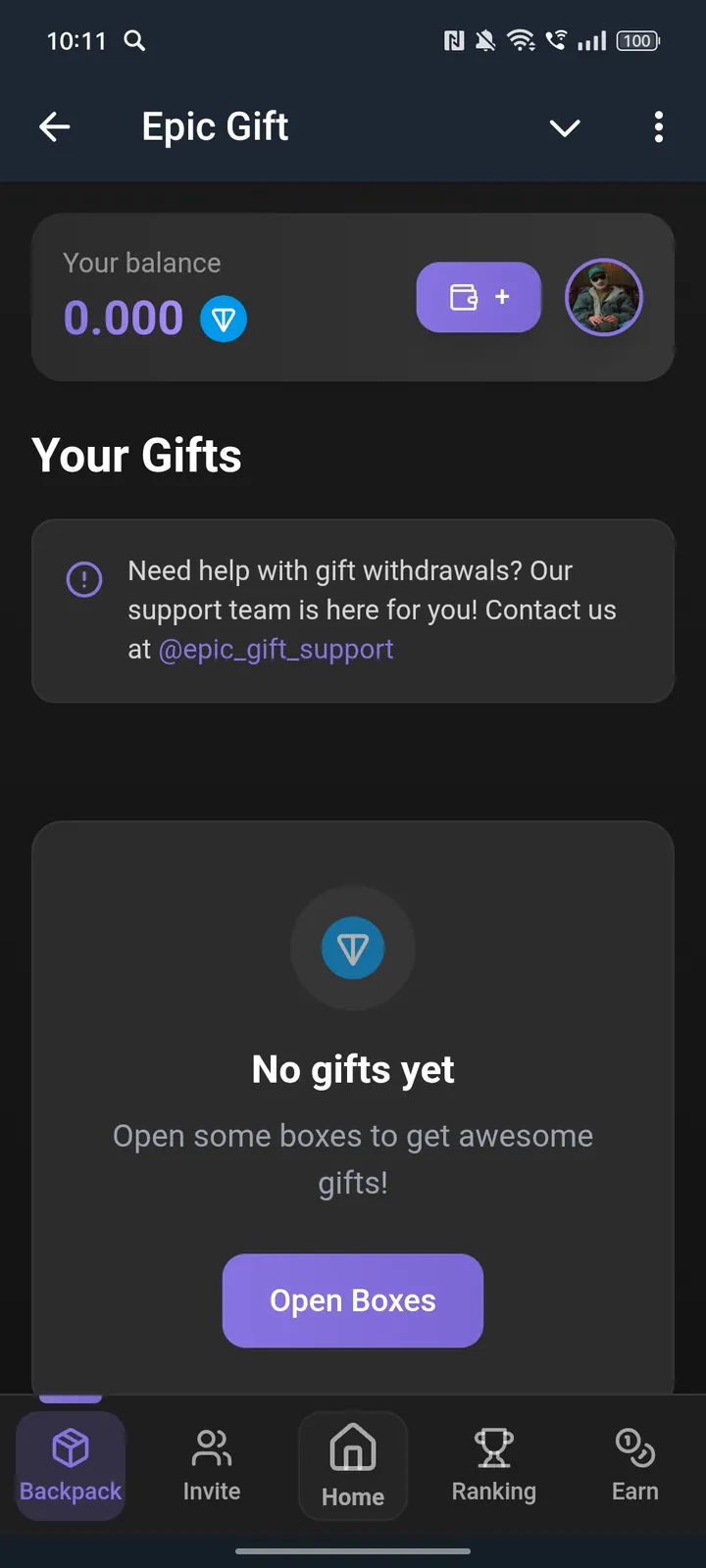Click the TON logo in empty gifts area
Screen dimensions: 706x1568
click(x=353, y=948)
